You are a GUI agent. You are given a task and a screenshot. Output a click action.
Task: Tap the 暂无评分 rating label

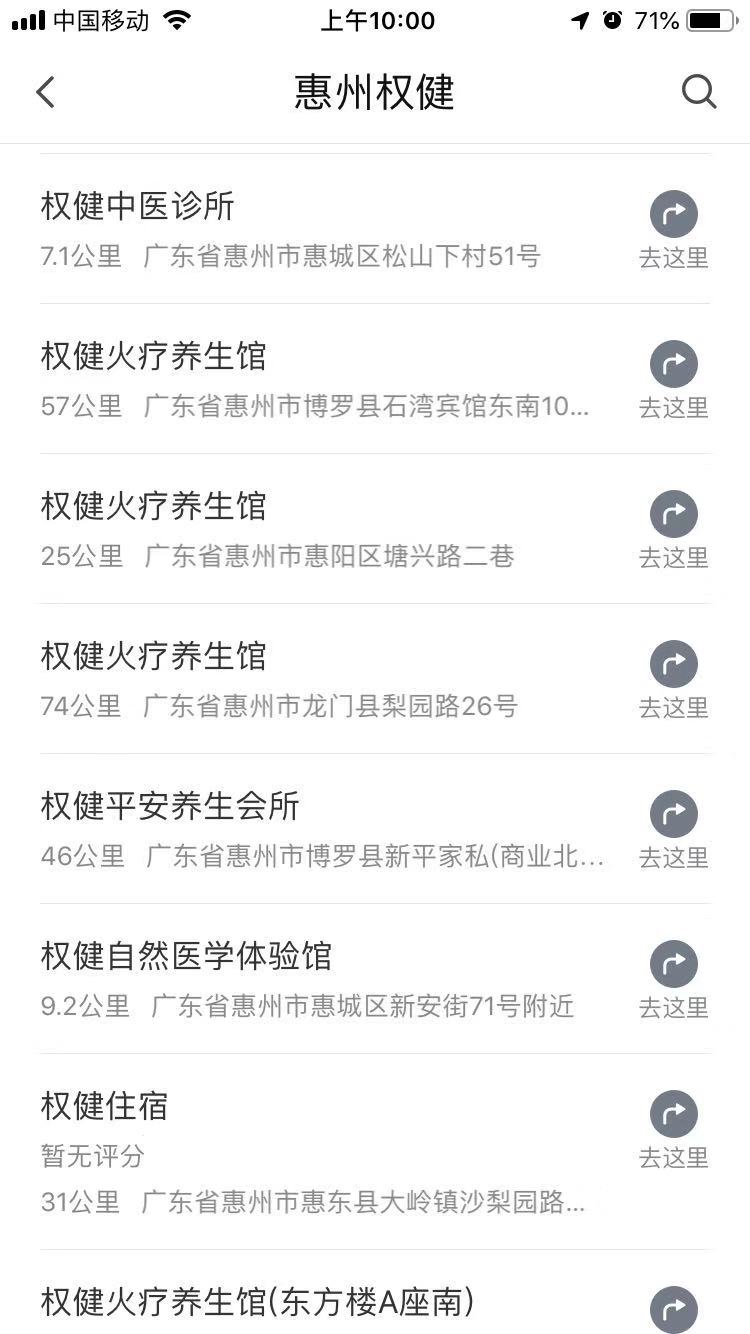coord(82,1156)
